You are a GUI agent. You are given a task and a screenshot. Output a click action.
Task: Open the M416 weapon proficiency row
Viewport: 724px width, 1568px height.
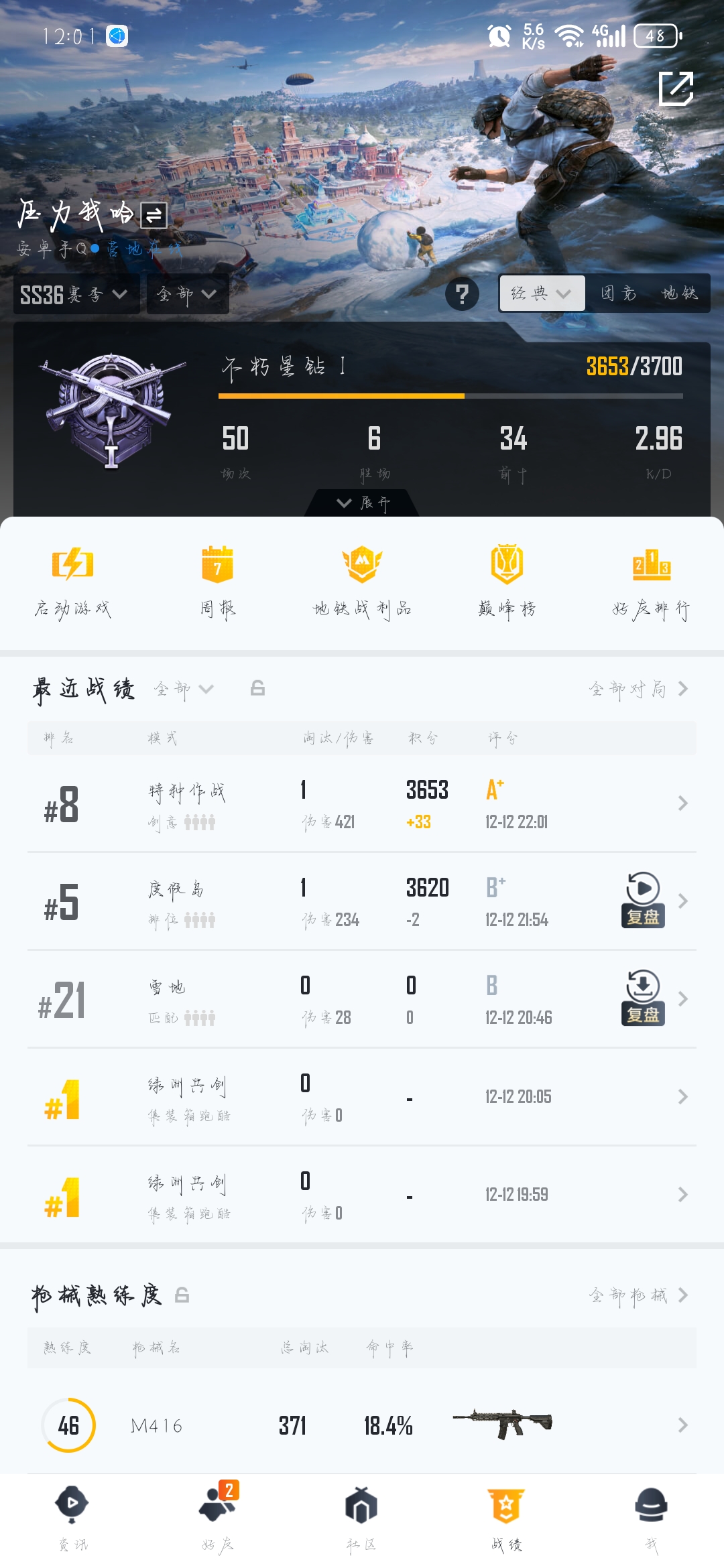point(362,1425)
